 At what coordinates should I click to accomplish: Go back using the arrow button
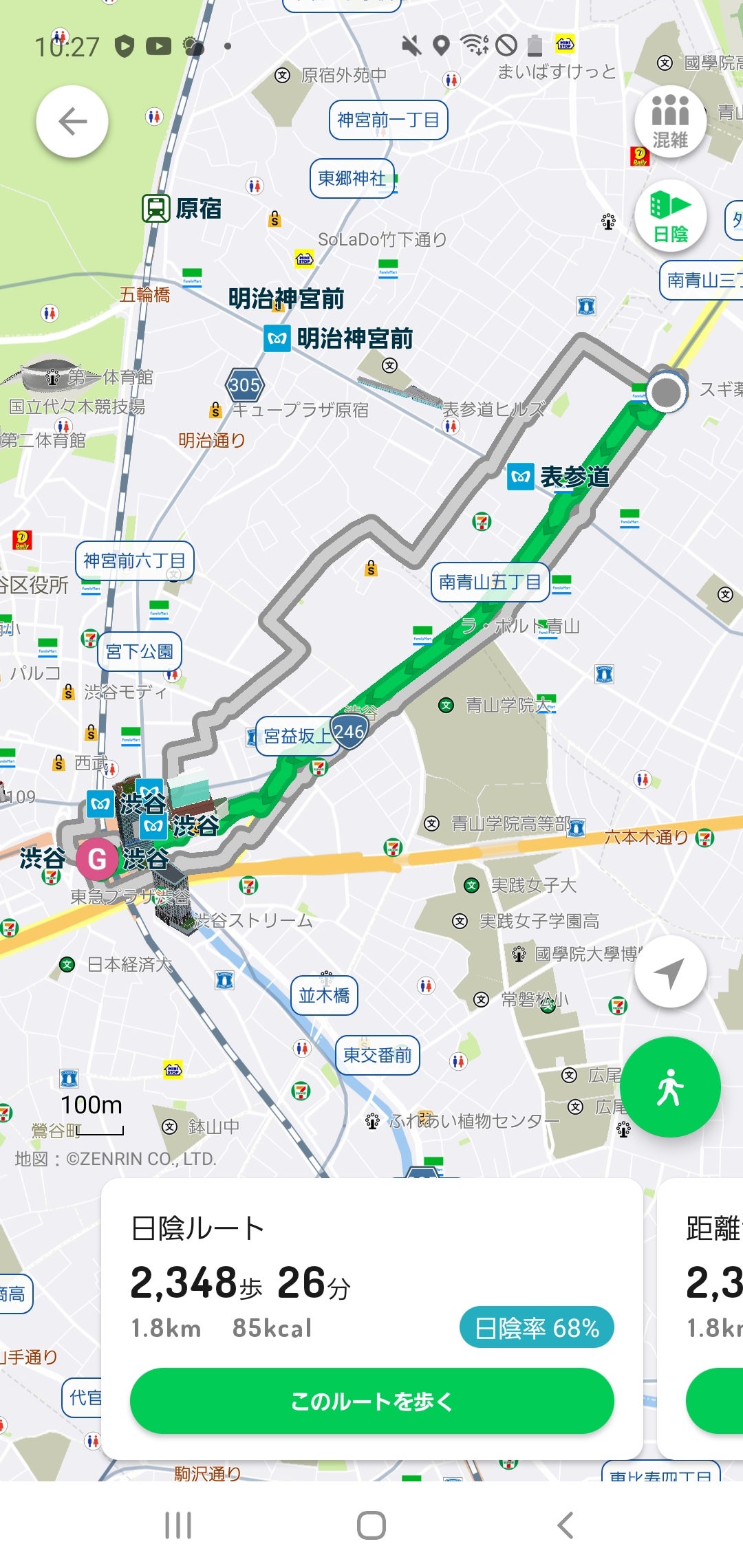(72, 122)
